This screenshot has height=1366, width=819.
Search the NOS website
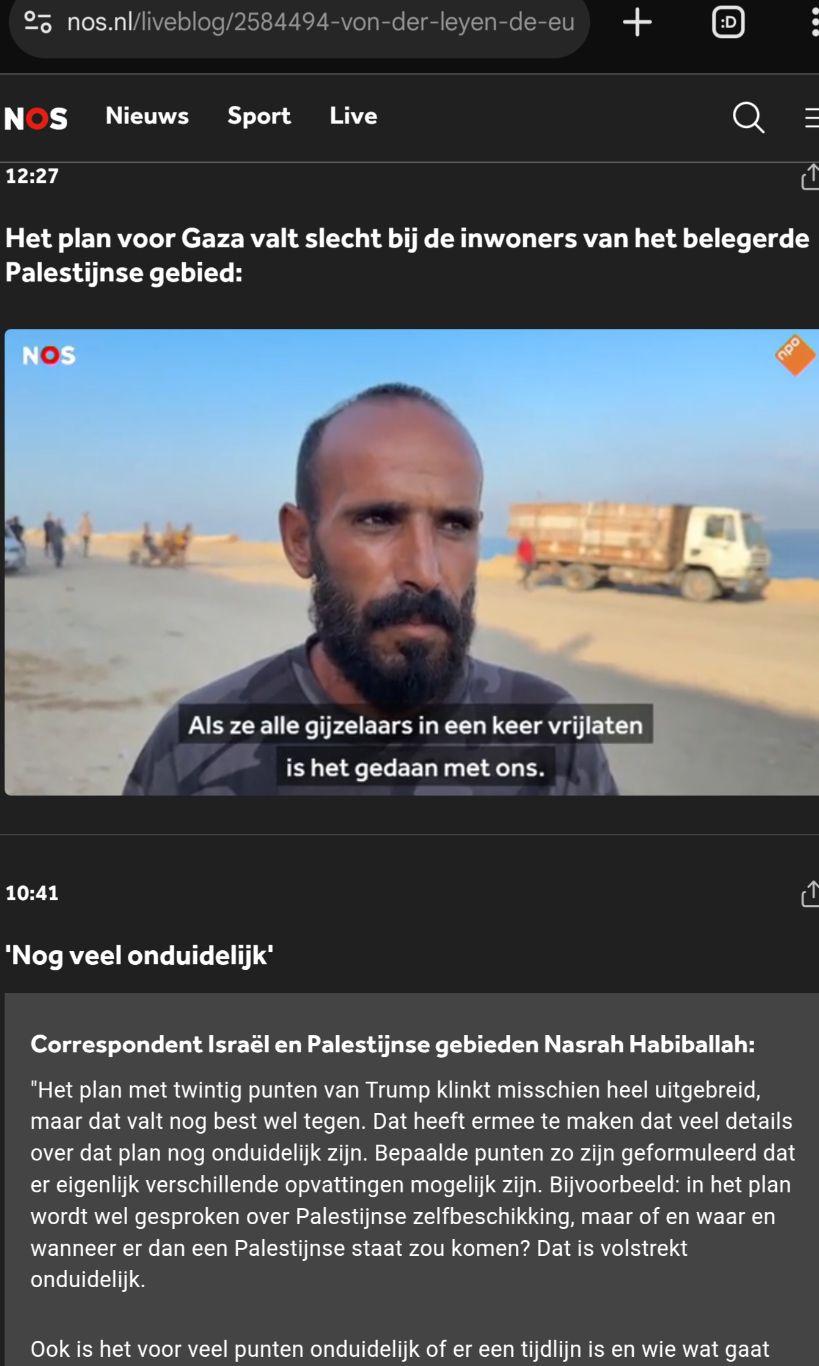748,118
